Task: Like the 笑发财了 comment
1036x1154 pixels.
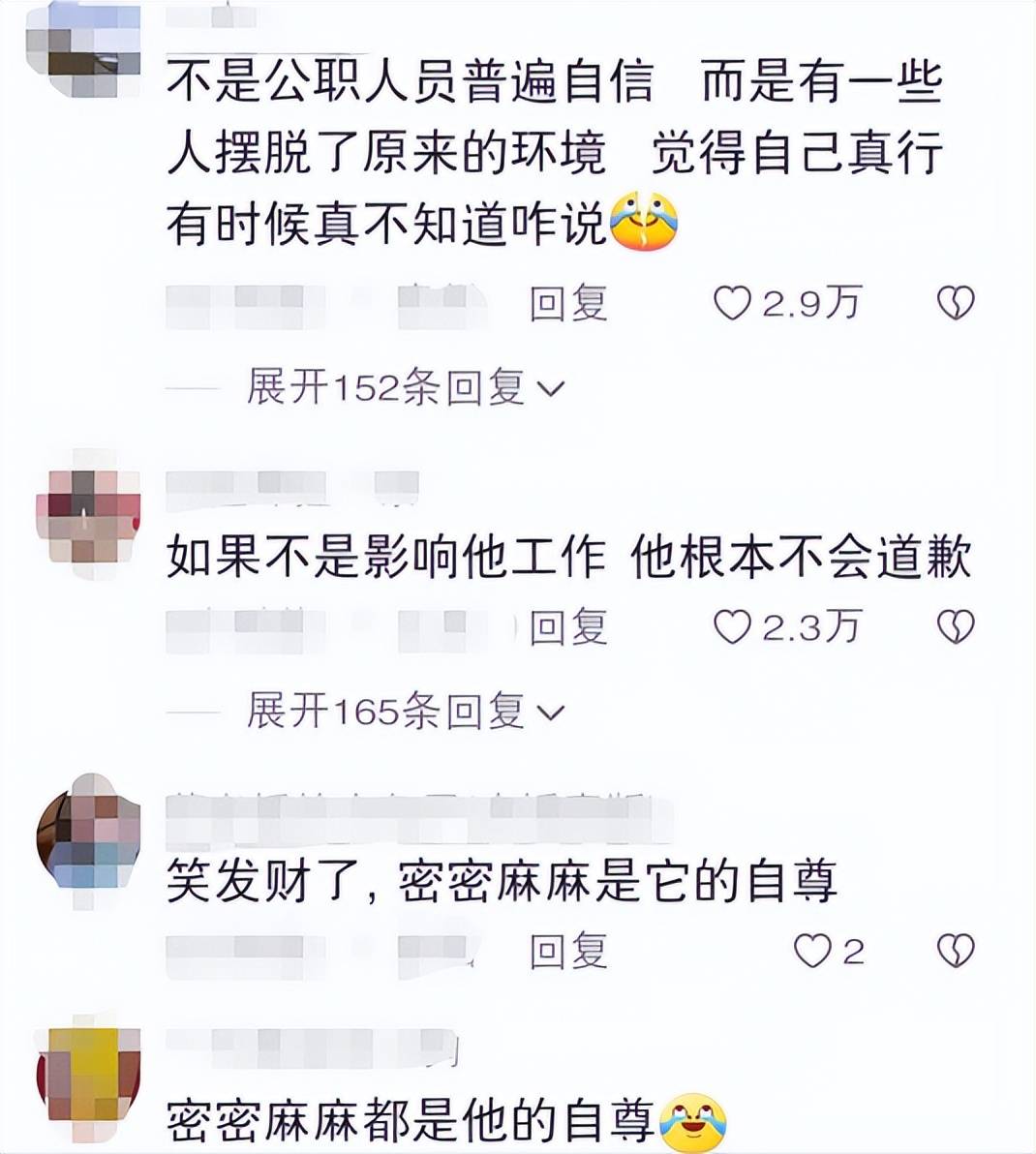Action: [811, 952]
